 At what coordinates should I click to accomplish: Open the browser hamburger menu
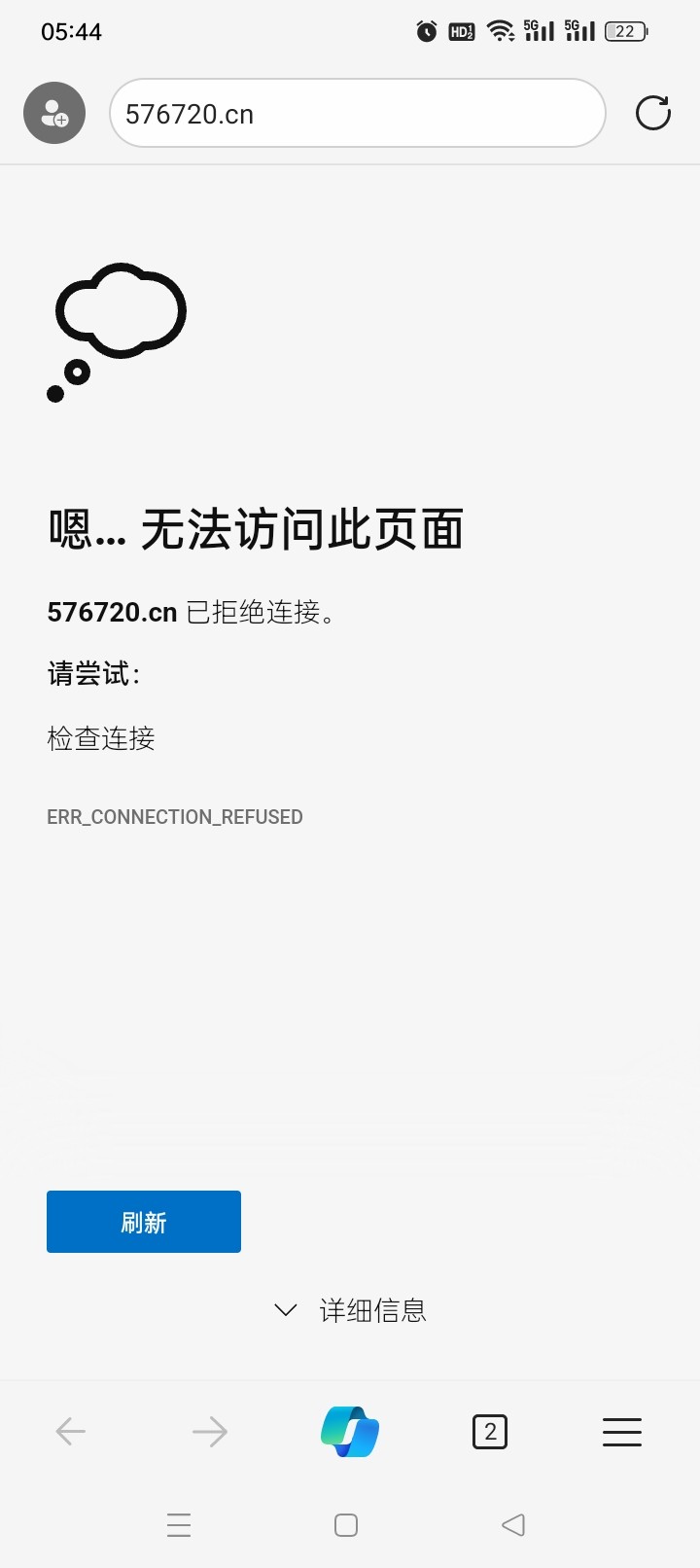pyautogui.click(x=622, y=1431)
